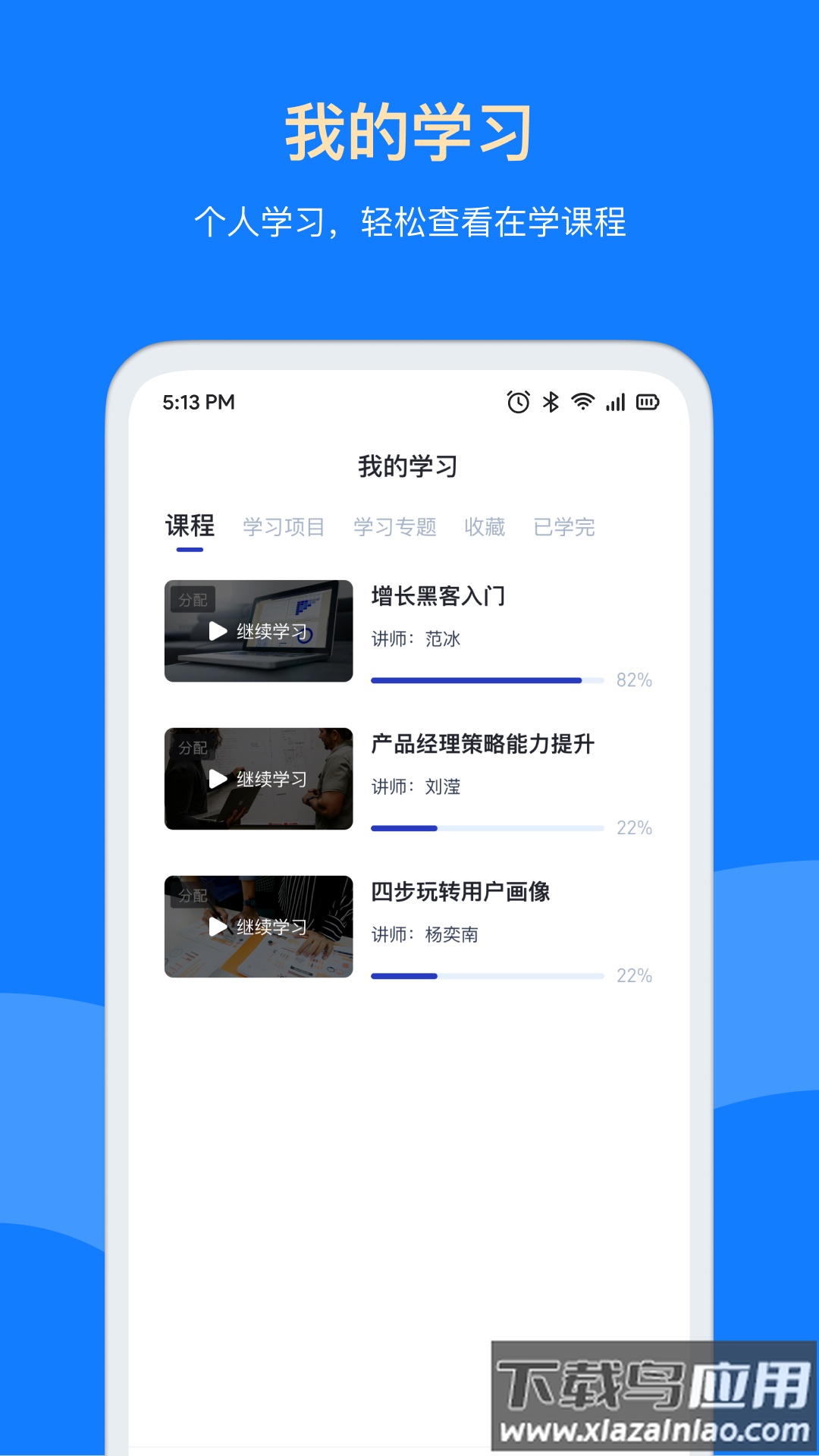Click the Bluetooth icon in status bar
Viewport: 819px width, 1456px height.
click(x=550, y=402)
